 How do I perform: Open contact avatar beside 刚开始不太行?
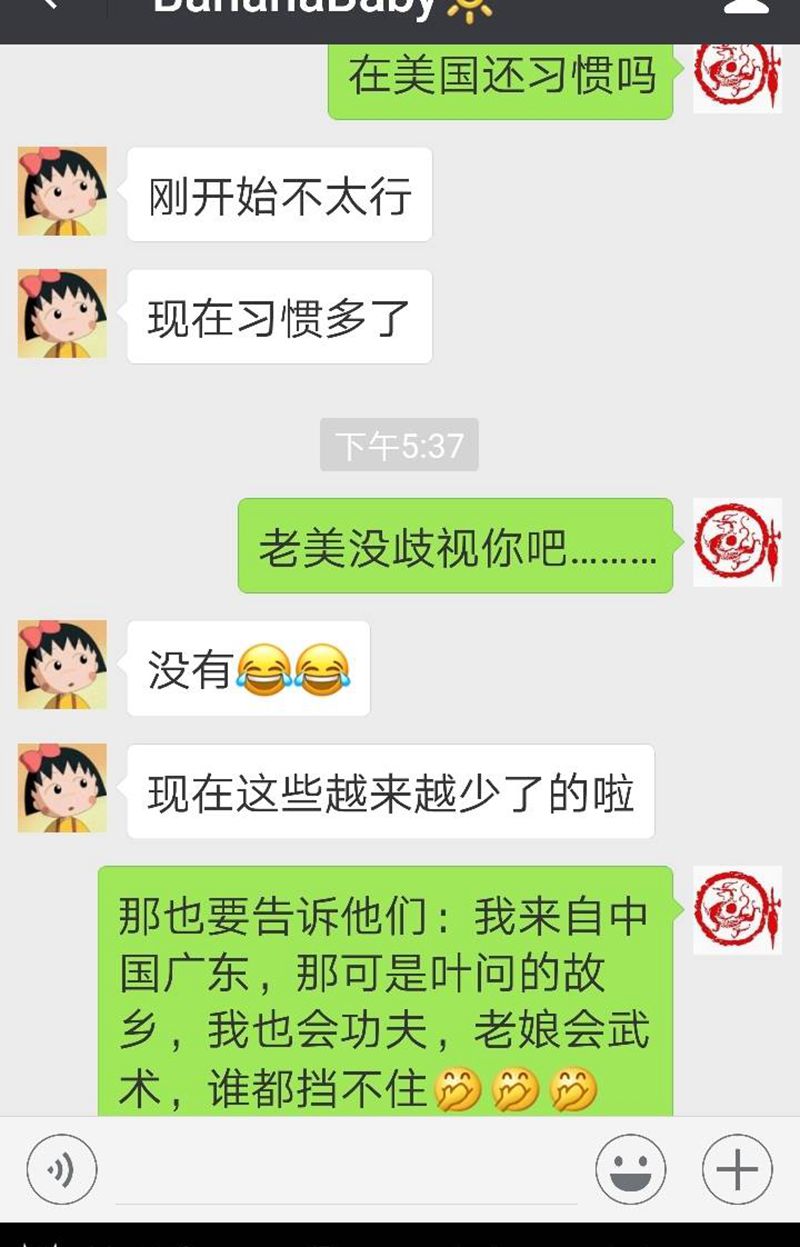(x=62, y=191)
